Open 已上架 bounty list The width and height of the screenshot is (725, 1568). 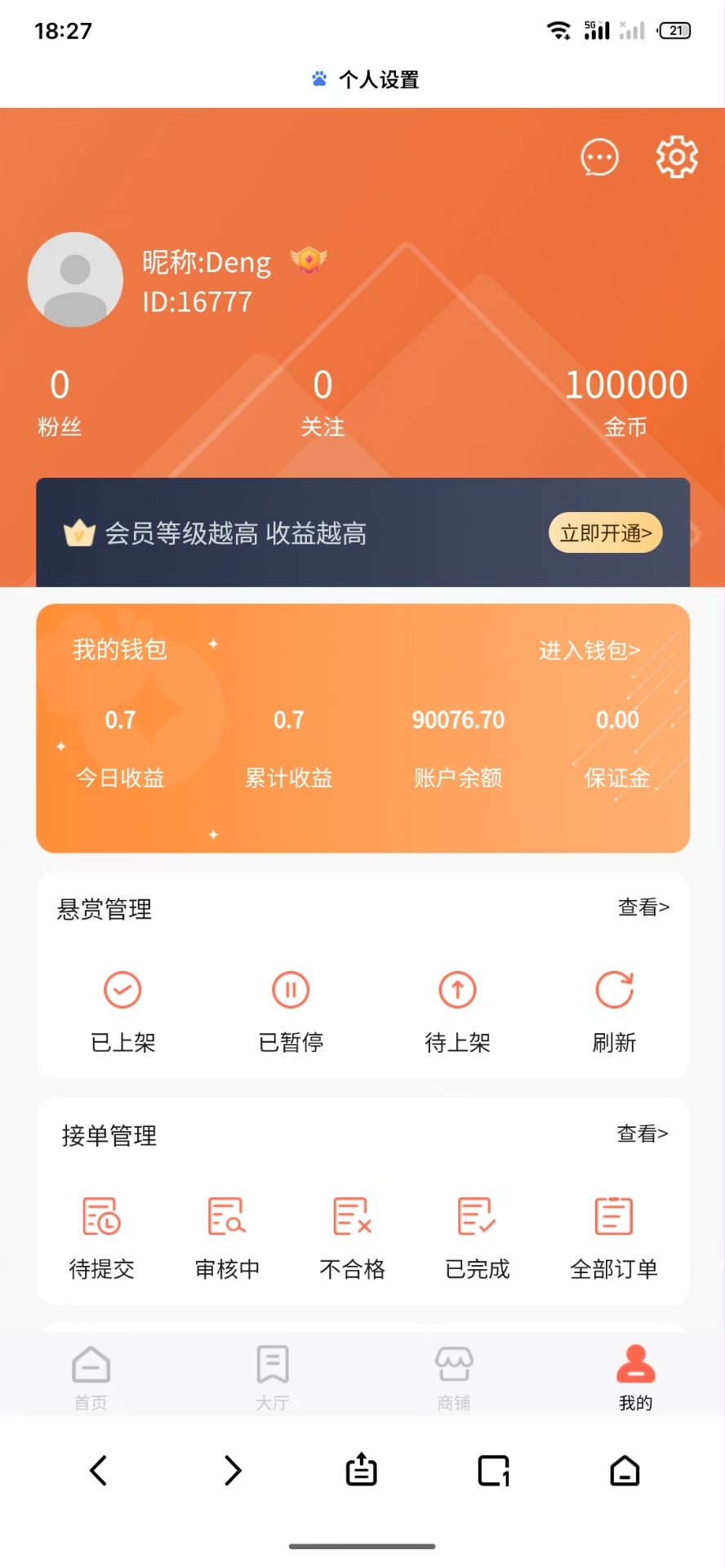[122, 1009]
